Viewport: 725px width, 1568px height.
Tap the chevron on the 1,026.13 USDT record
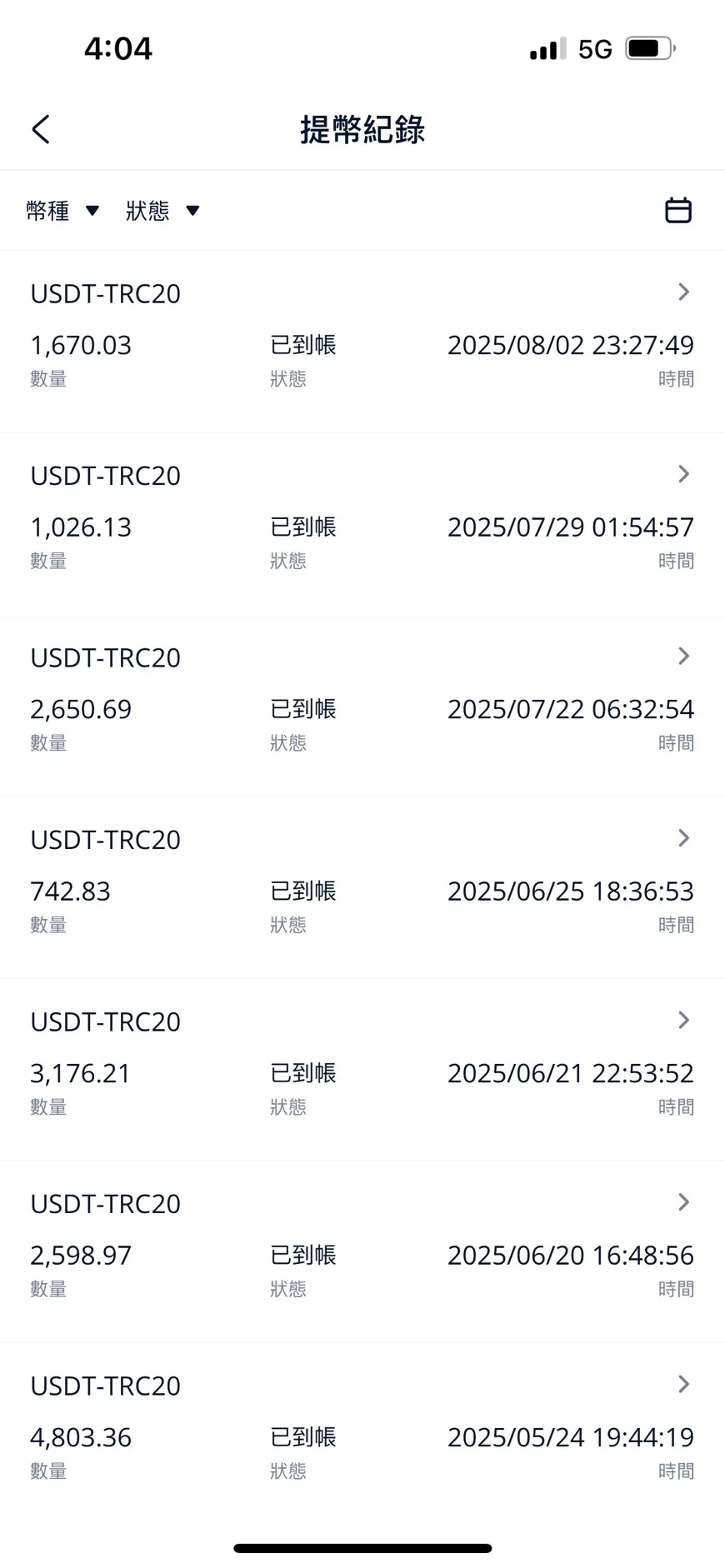[x=684, y=474]
